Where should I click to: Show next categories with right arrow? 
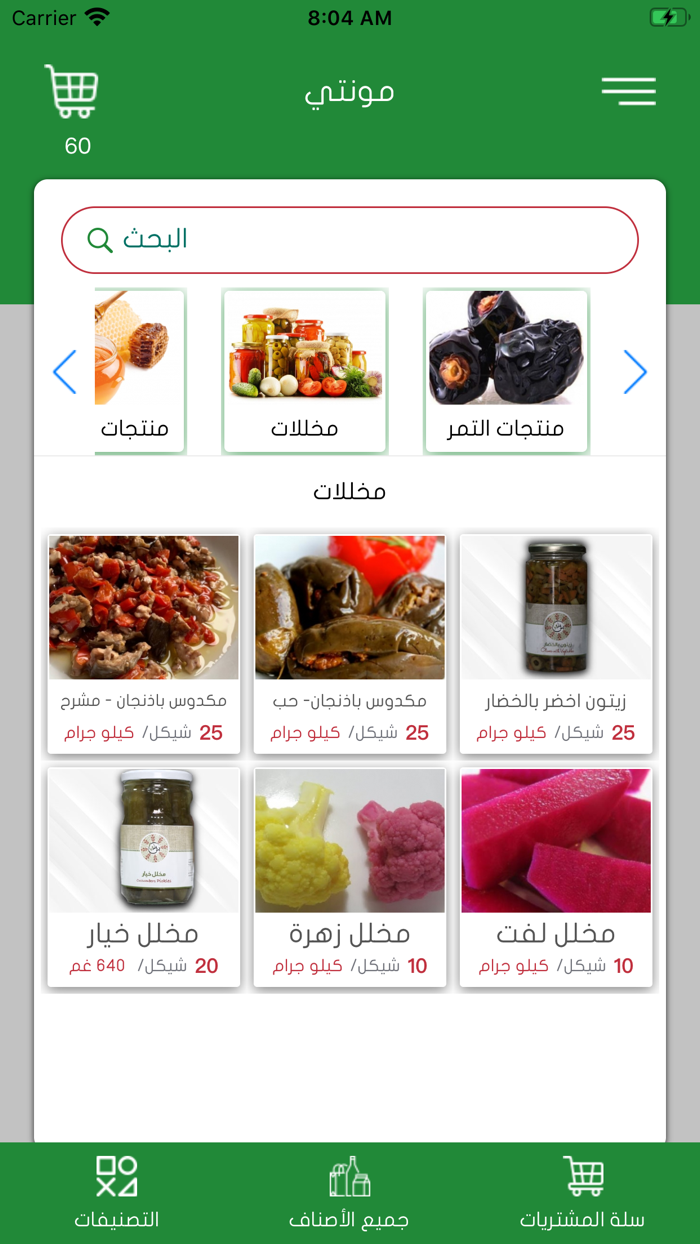coord(635,372)
